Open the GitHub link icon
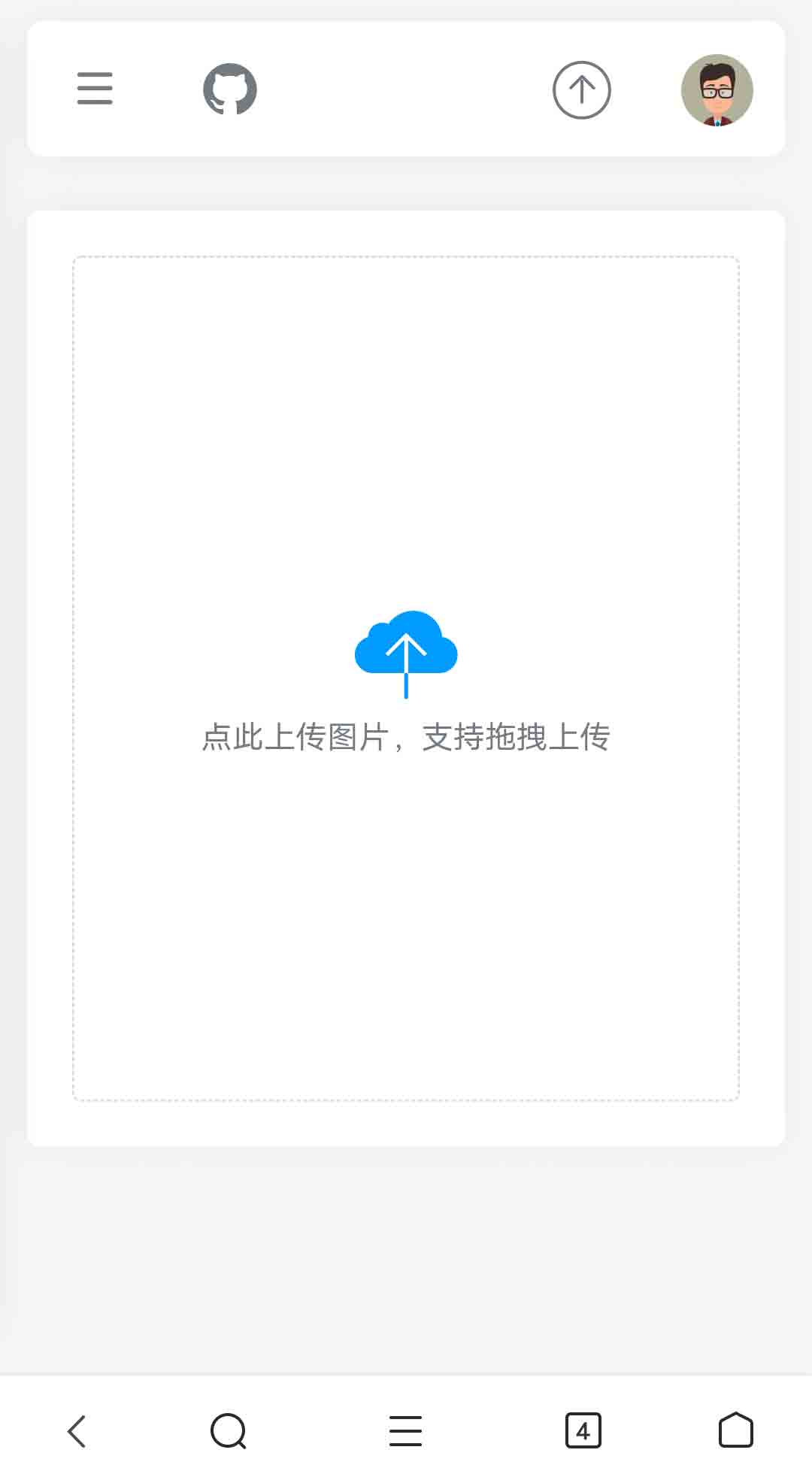Screen dimensions: 812x1468 pyautogui.click(x=230, y=89)
